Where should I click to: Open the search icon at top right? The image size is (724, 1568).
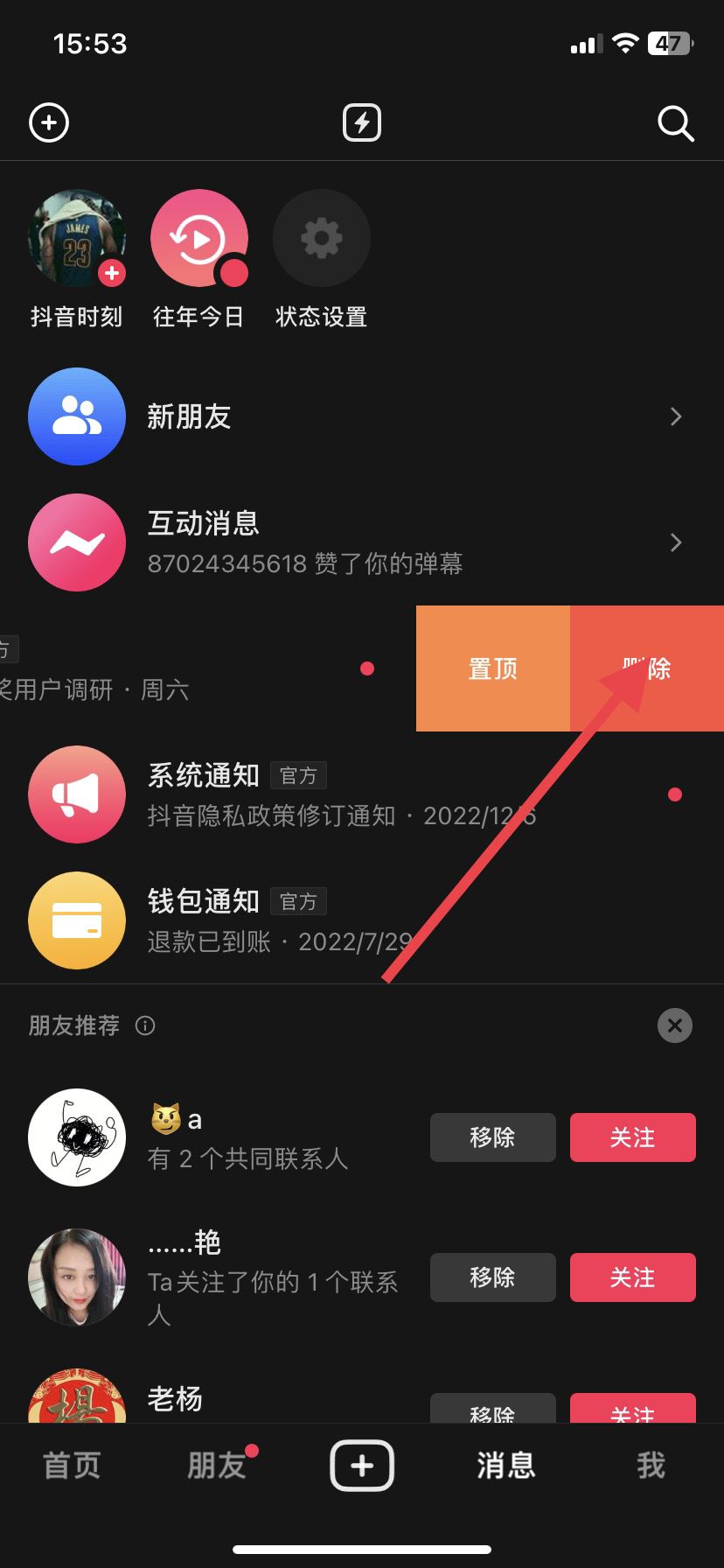[674, 123]
